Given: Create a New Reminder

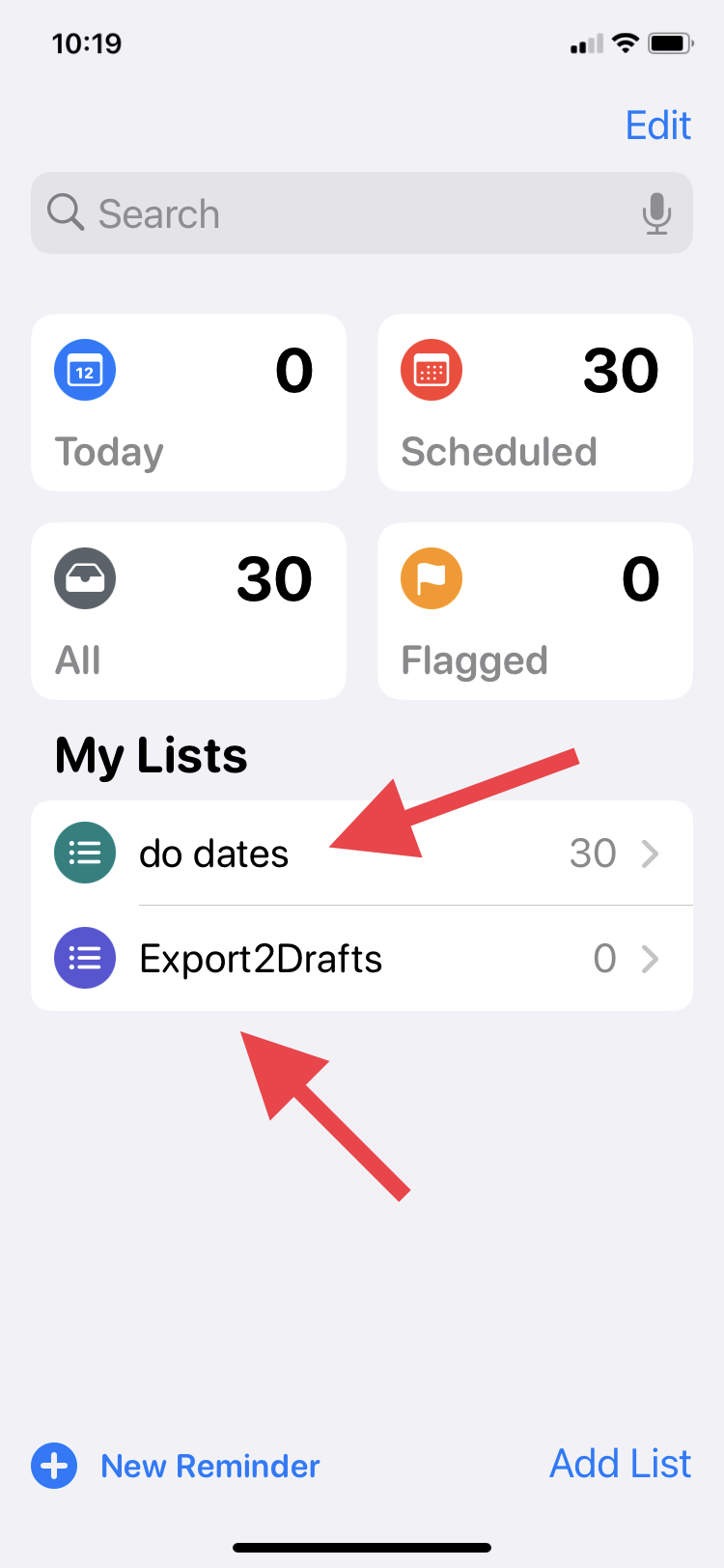Looking at the screenshot, I should (177, 1466).
